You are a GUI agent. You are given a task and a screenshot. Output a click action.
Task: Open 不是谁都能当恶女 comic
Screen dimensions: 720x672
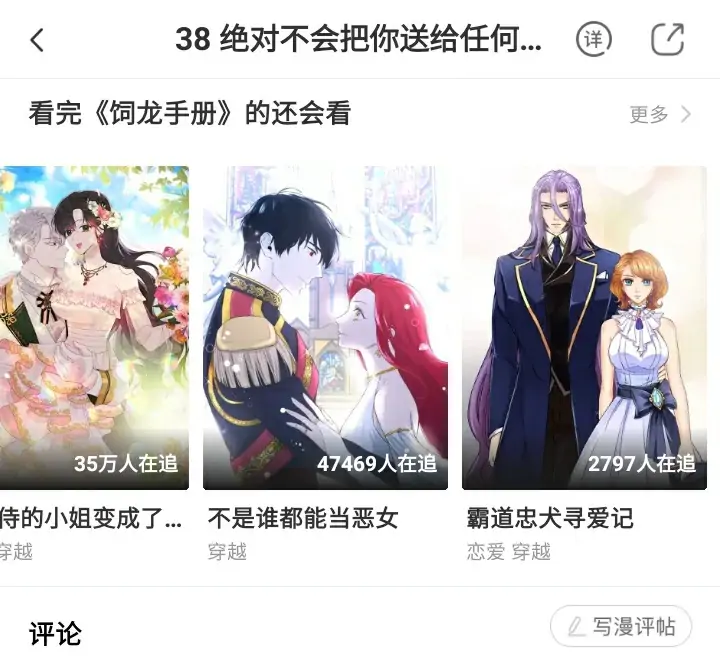coord(325,328)
